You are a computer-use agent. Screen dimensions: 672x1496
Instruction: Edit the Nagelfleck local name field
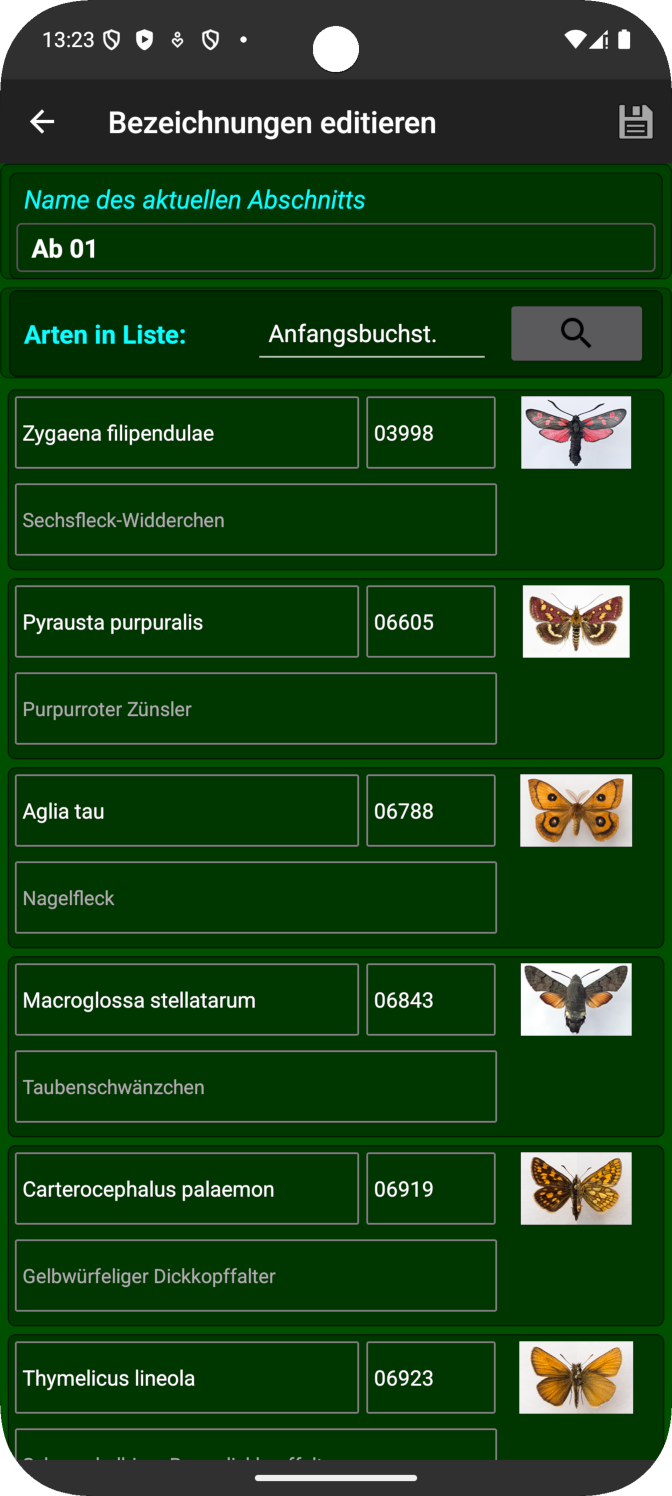pos(256,898)
